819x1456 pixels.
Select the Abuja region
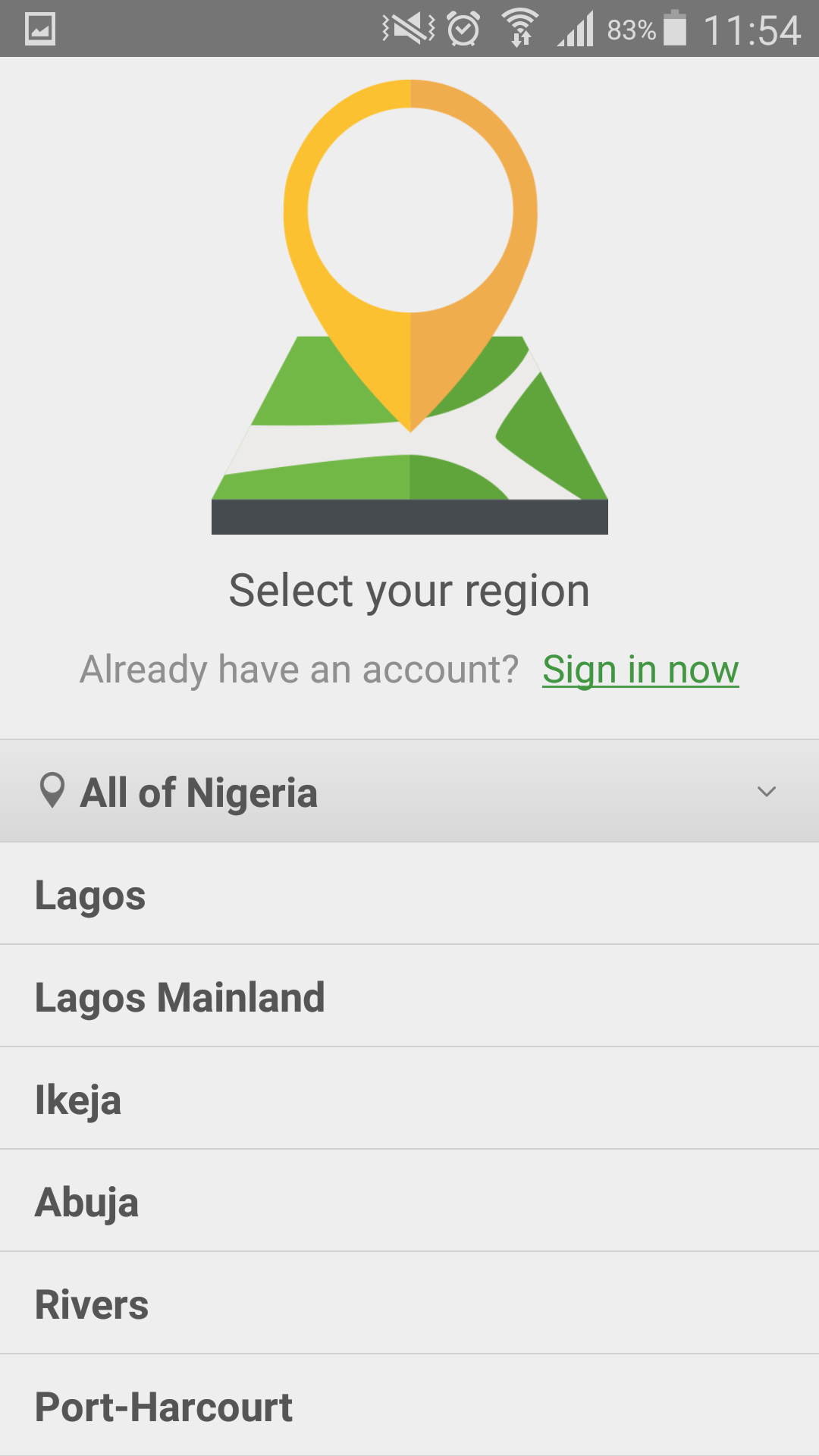pyautogui.click(x=409, y=1202)
